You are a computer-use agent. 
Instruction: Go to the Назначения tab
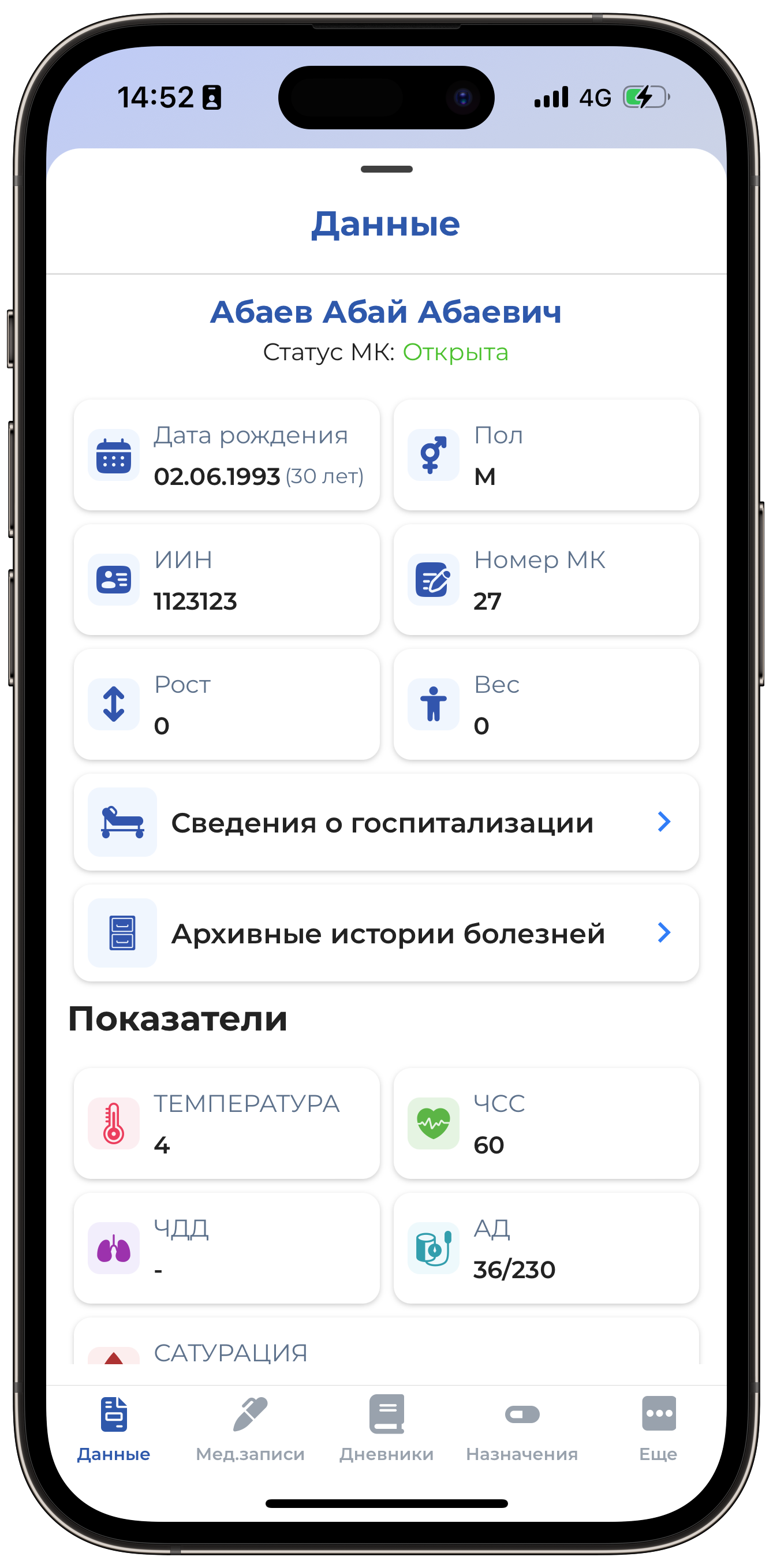coord(522,1428)
